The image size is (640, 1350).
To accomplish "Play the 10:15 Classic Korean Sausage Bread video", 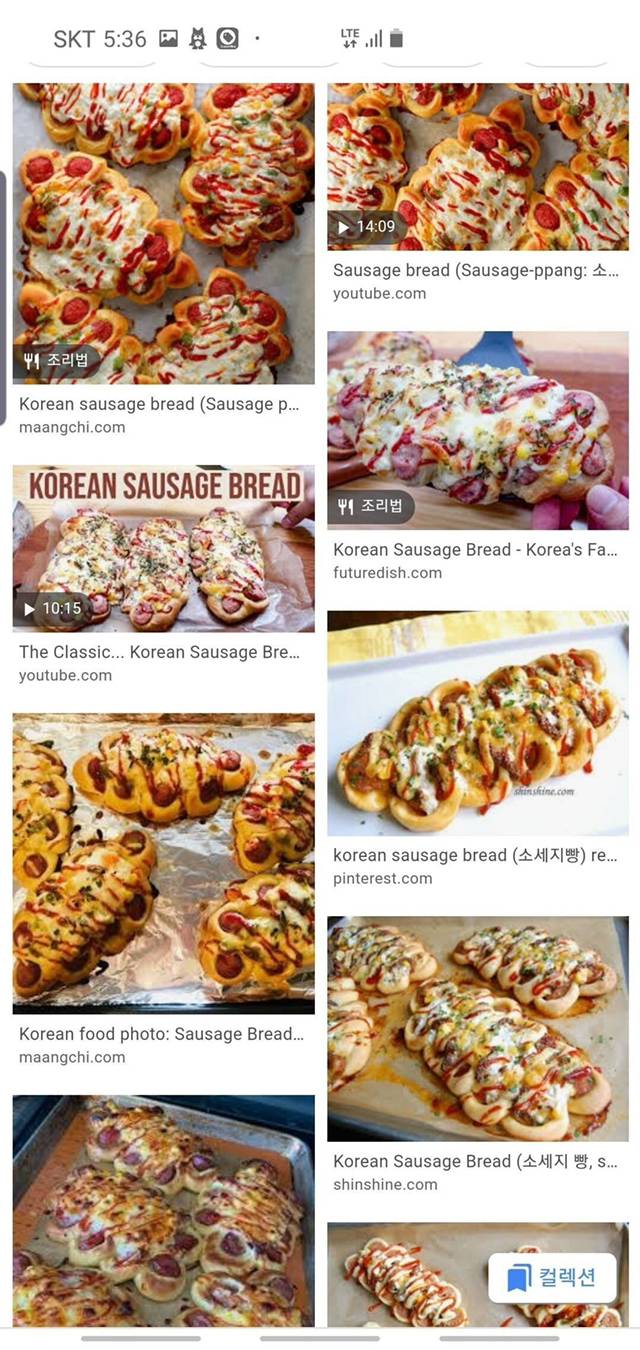I will pos(163,547).
